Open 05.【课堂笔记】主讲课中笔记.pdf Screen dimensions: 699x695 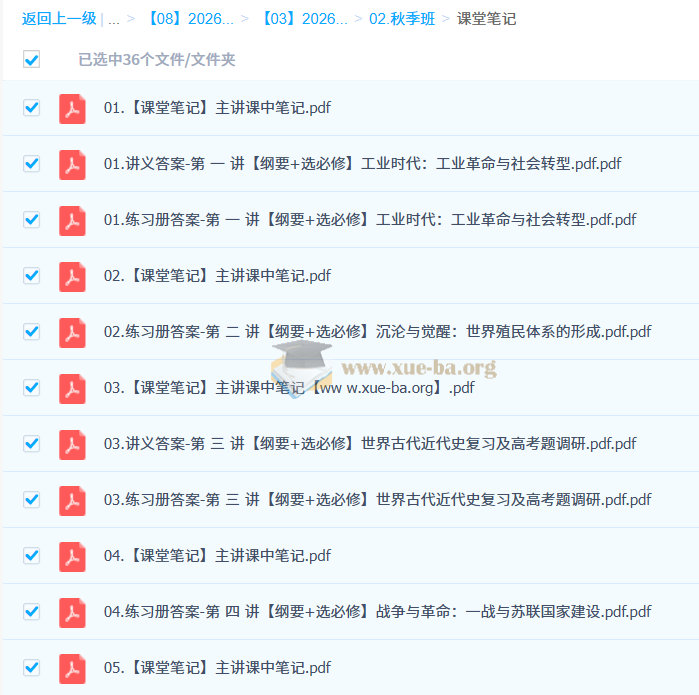pos(217,668)
